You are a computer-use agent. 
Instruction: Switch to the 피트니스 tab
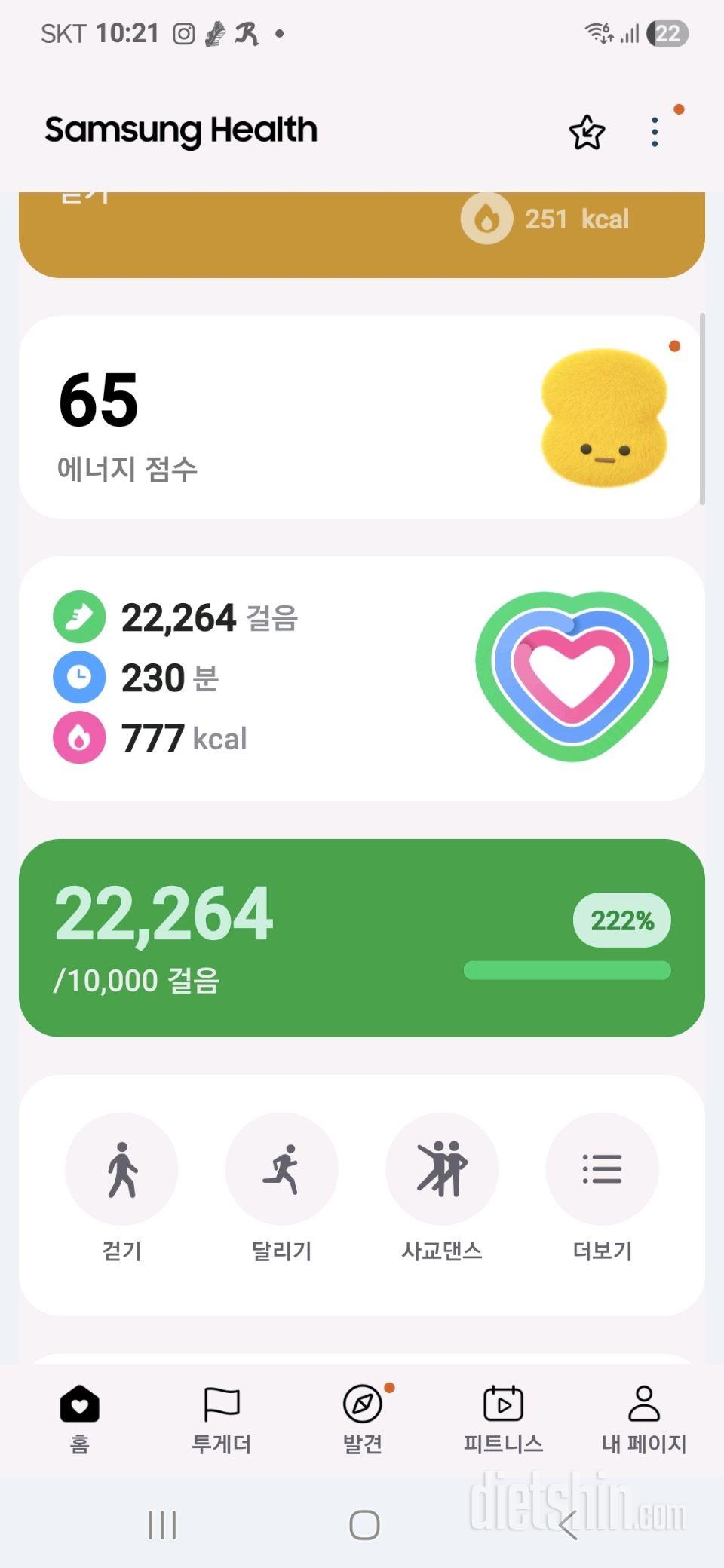click(503, 1419)
